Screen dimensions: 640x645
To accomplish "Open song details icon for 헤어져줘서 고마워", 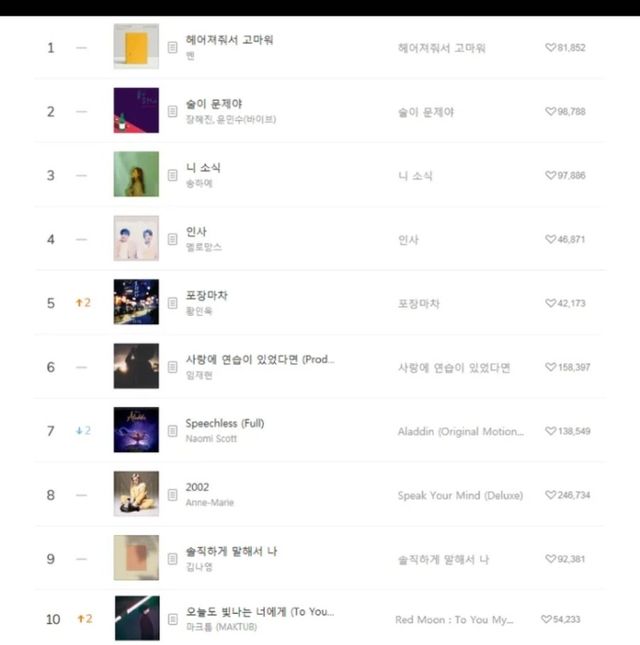I will tap(173, 47).
